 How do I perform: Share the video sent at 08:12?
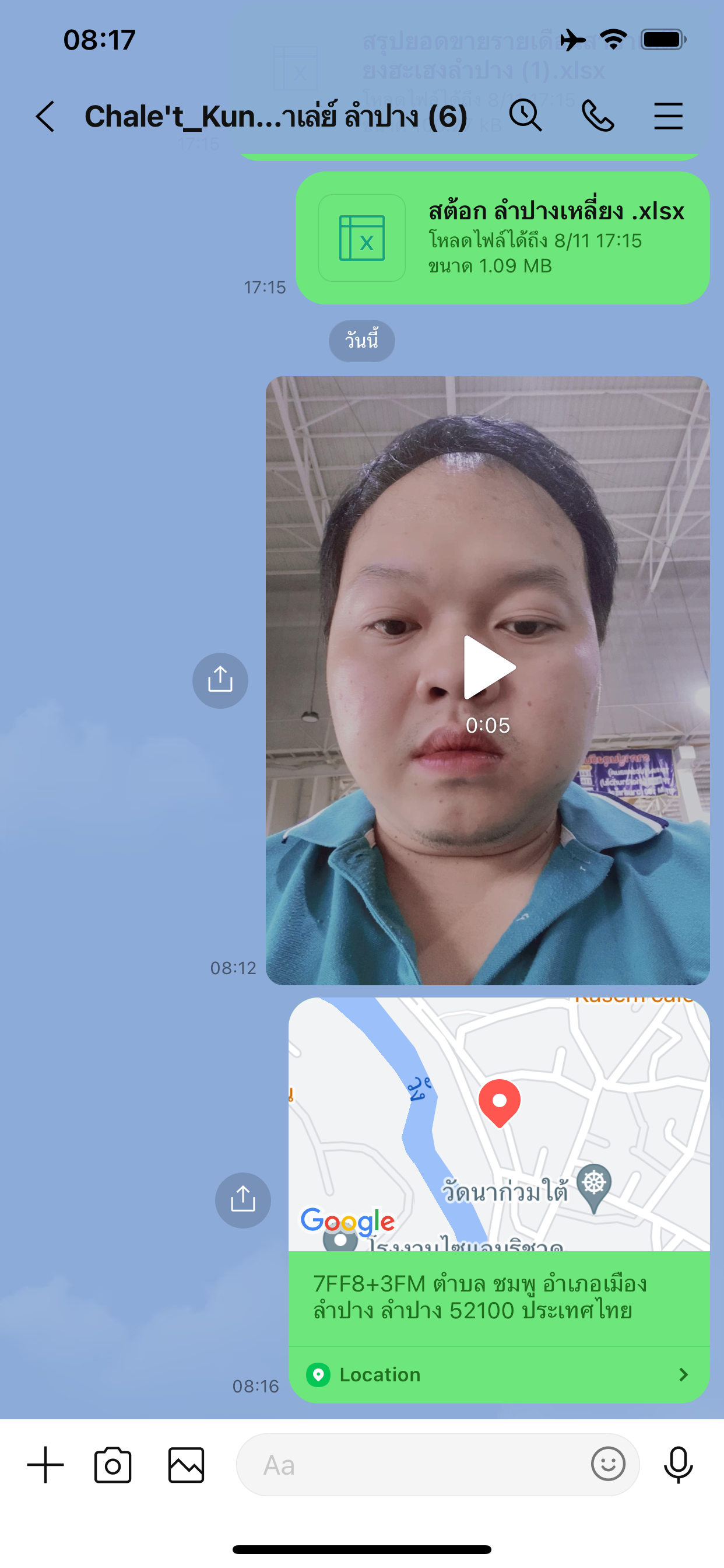(x=220, y=681)
